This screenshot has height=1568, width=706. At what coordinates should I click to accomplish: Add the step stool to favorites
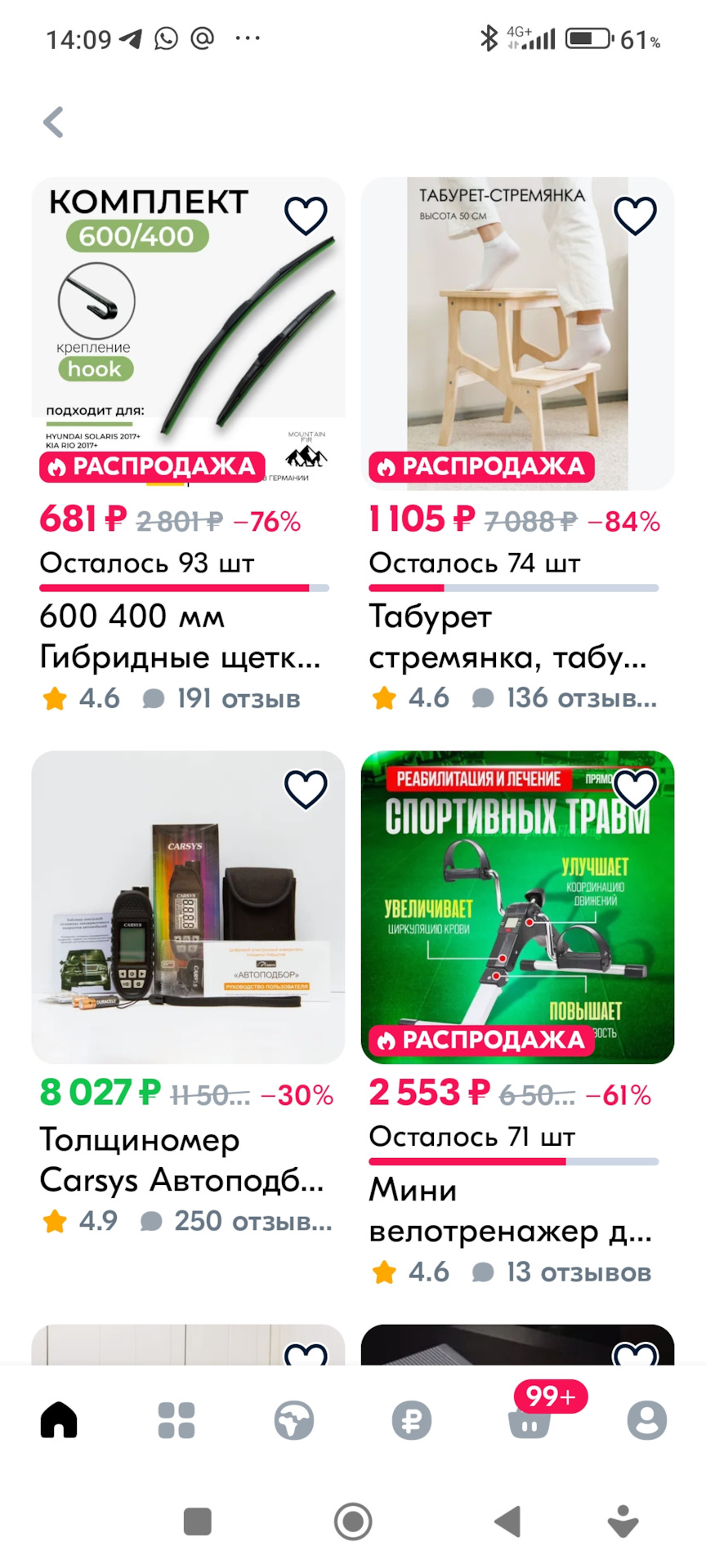[635, 216]
